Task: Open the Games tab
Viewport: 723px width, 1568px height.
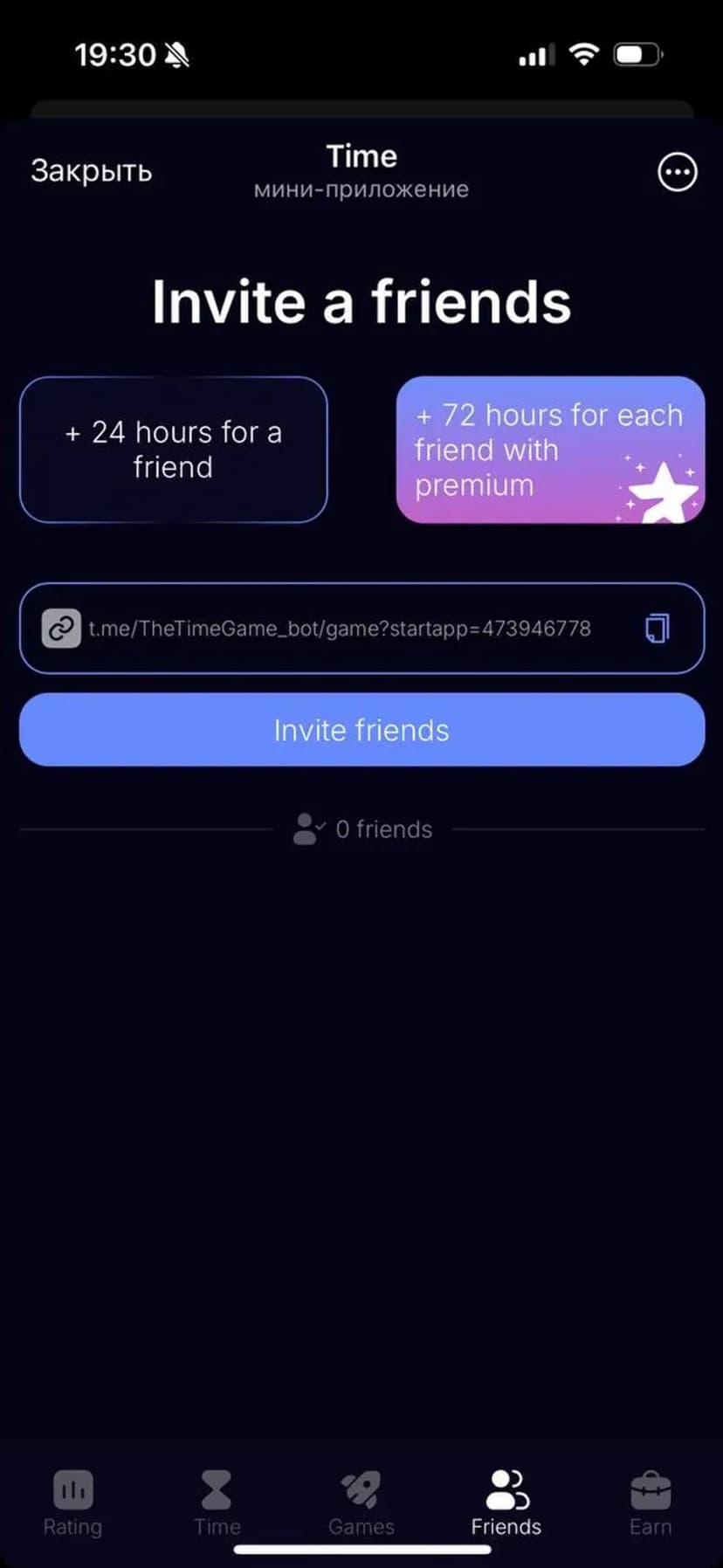Action: pos(361,1501)
